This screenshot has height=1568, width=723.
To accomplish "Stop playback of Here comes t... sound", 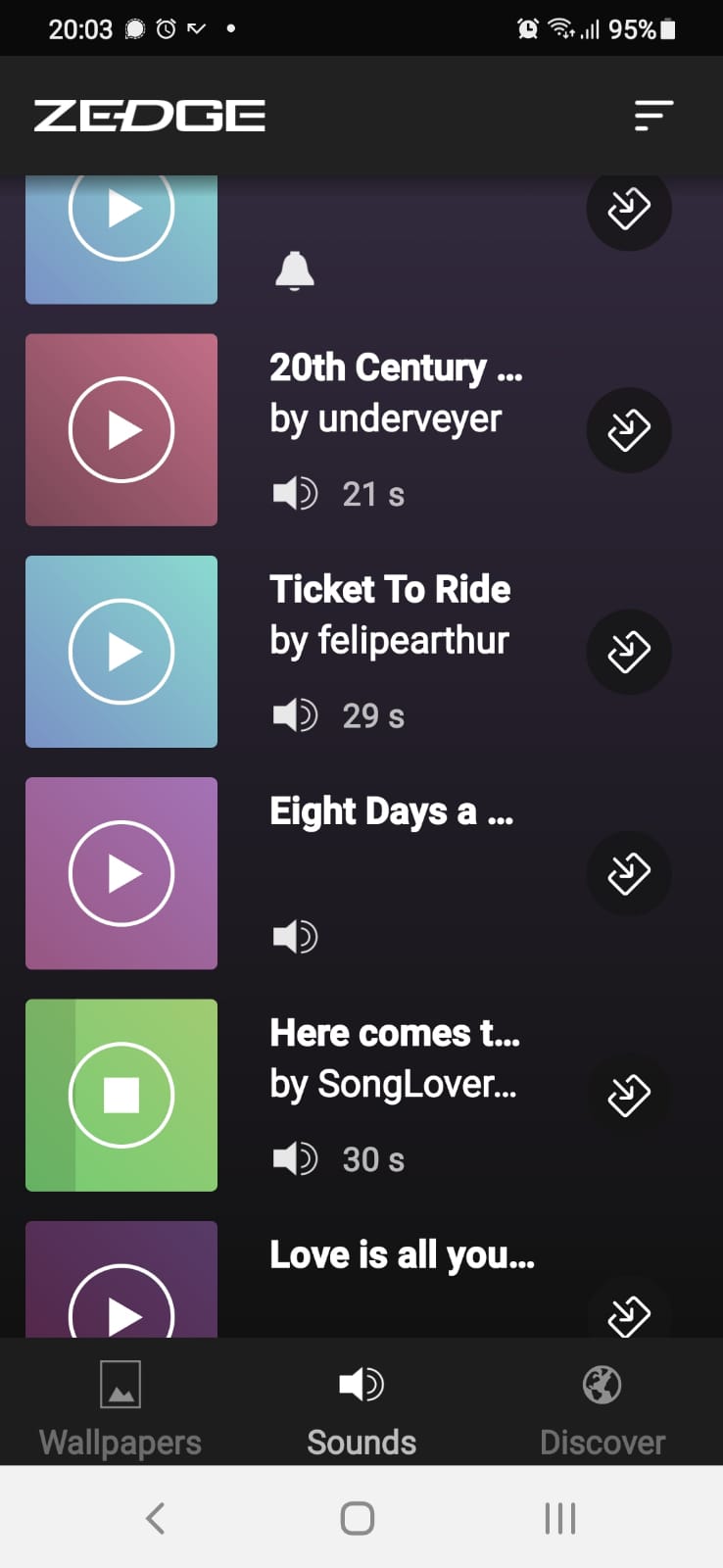I will (121, 1095).
